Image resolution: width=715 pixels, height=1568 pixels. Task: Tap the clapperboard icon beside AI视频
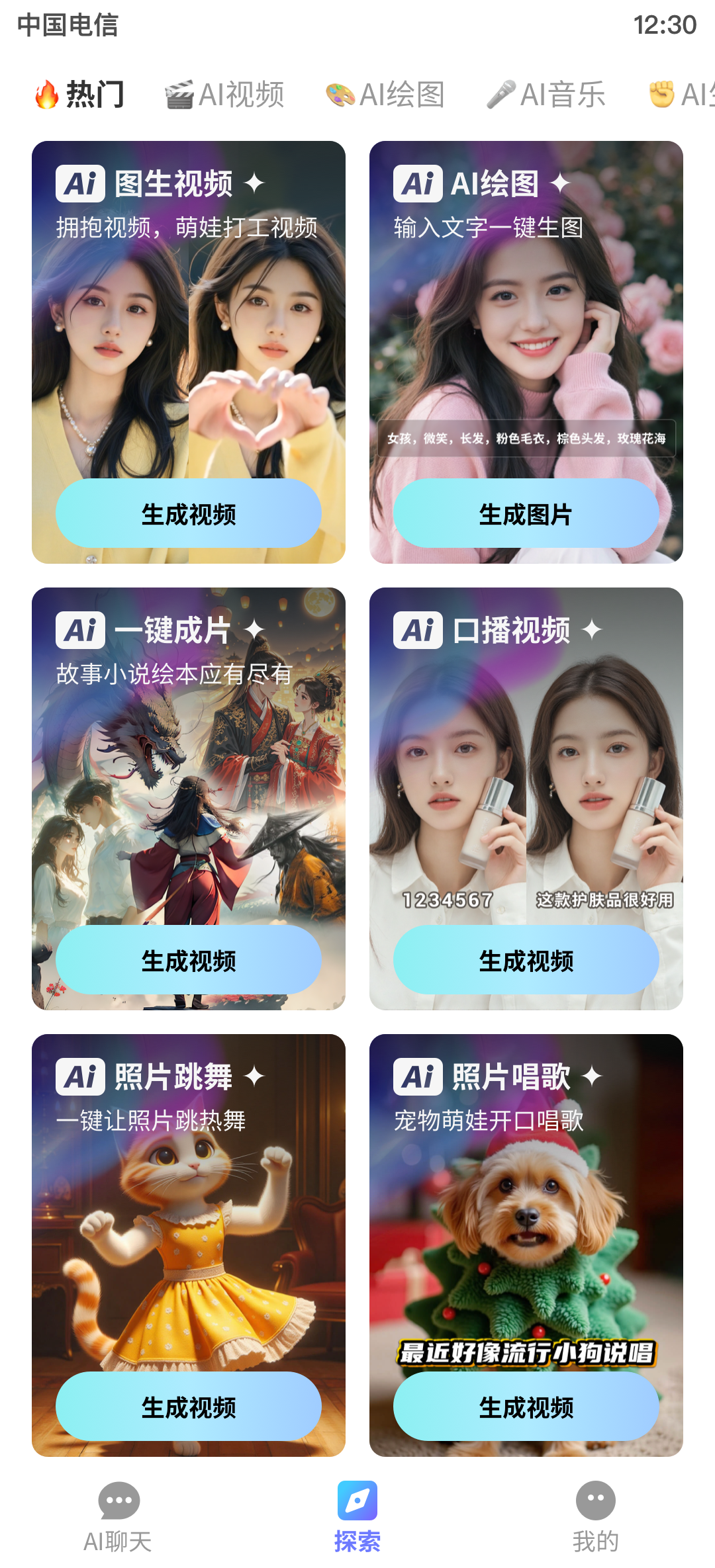pos(179,94)
